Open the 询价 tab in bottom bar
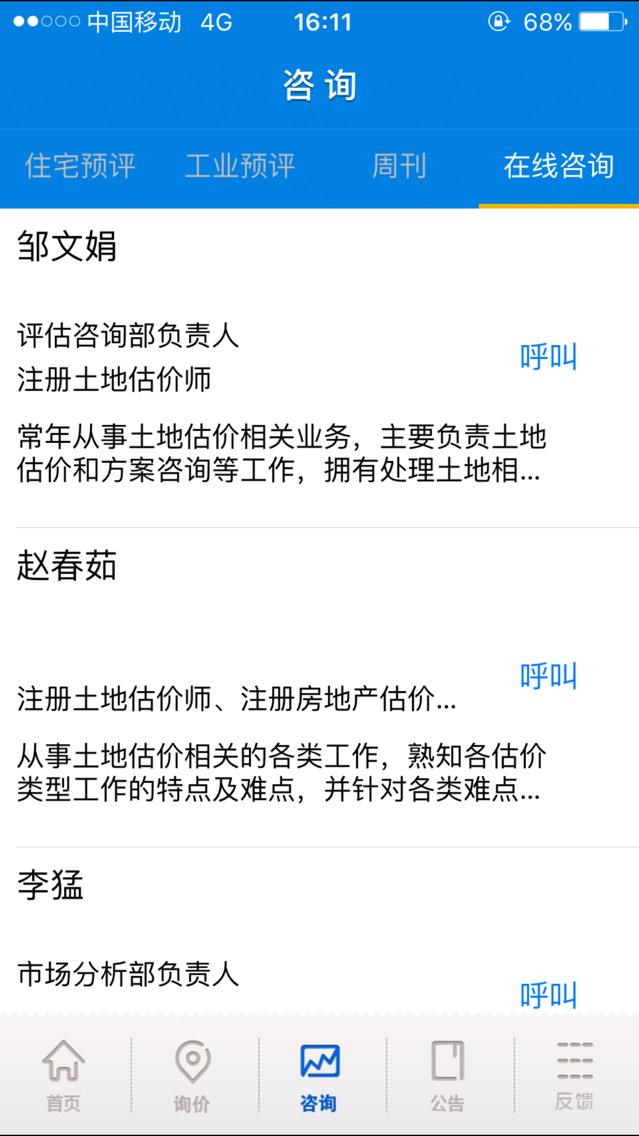This screenshot has height=1136, width=639. [192, 1076]
